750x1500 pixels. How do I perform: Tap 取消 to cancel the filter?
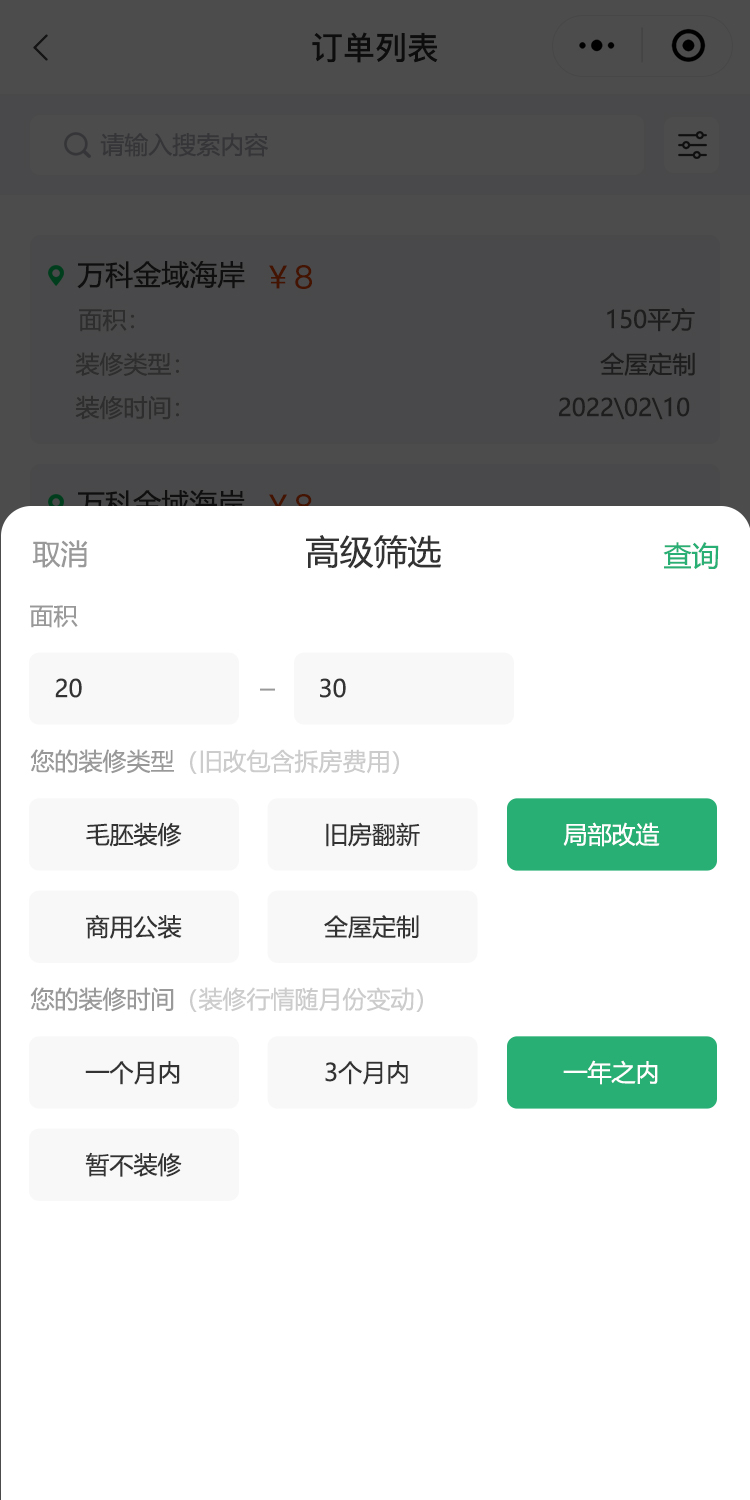[x=60, y=554]
